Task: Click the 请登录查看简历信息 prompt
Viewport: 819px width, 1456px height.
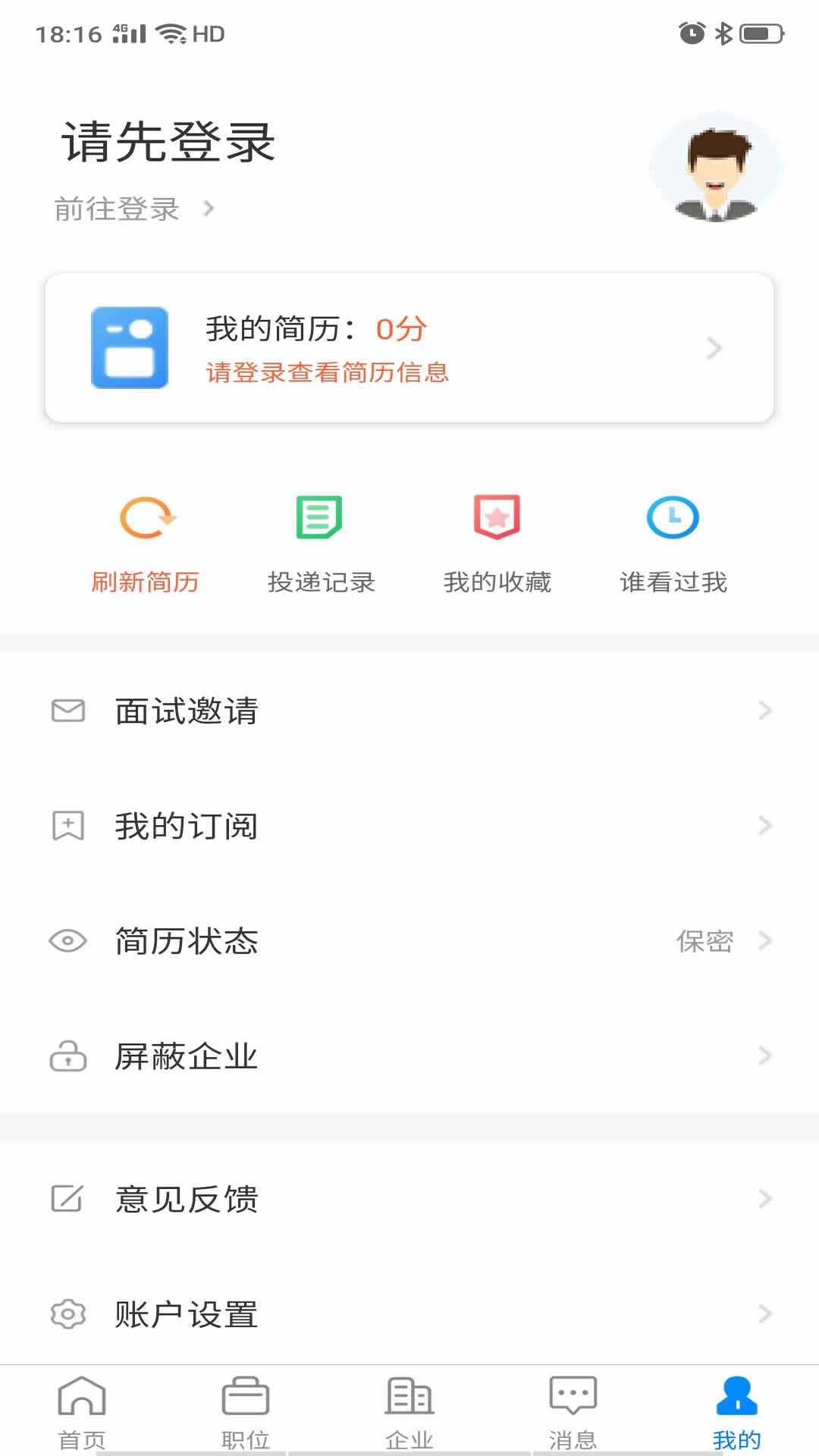Action: click(x=328, y=373)
